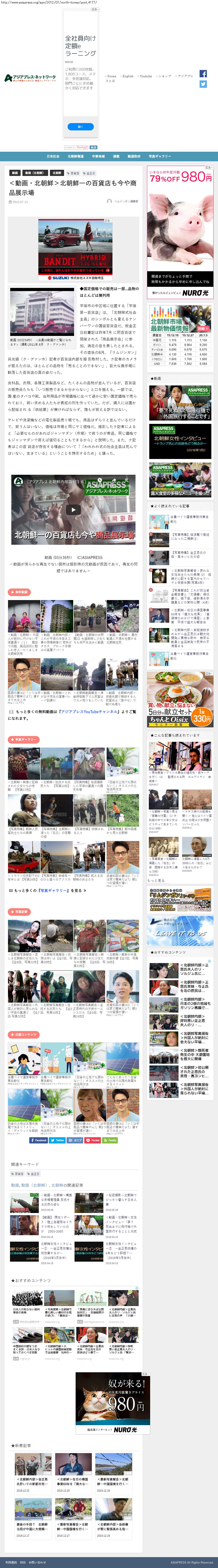Go to the English version link

tap(128, 76)
